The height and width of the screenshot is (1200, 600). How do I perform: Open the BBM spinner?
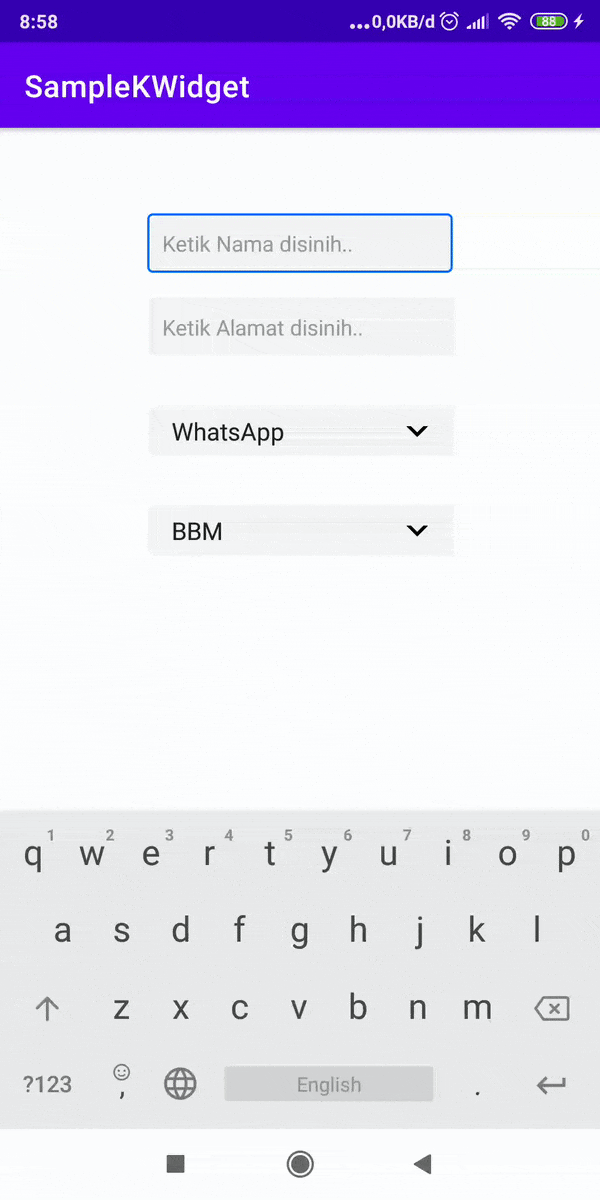(300, 531)
